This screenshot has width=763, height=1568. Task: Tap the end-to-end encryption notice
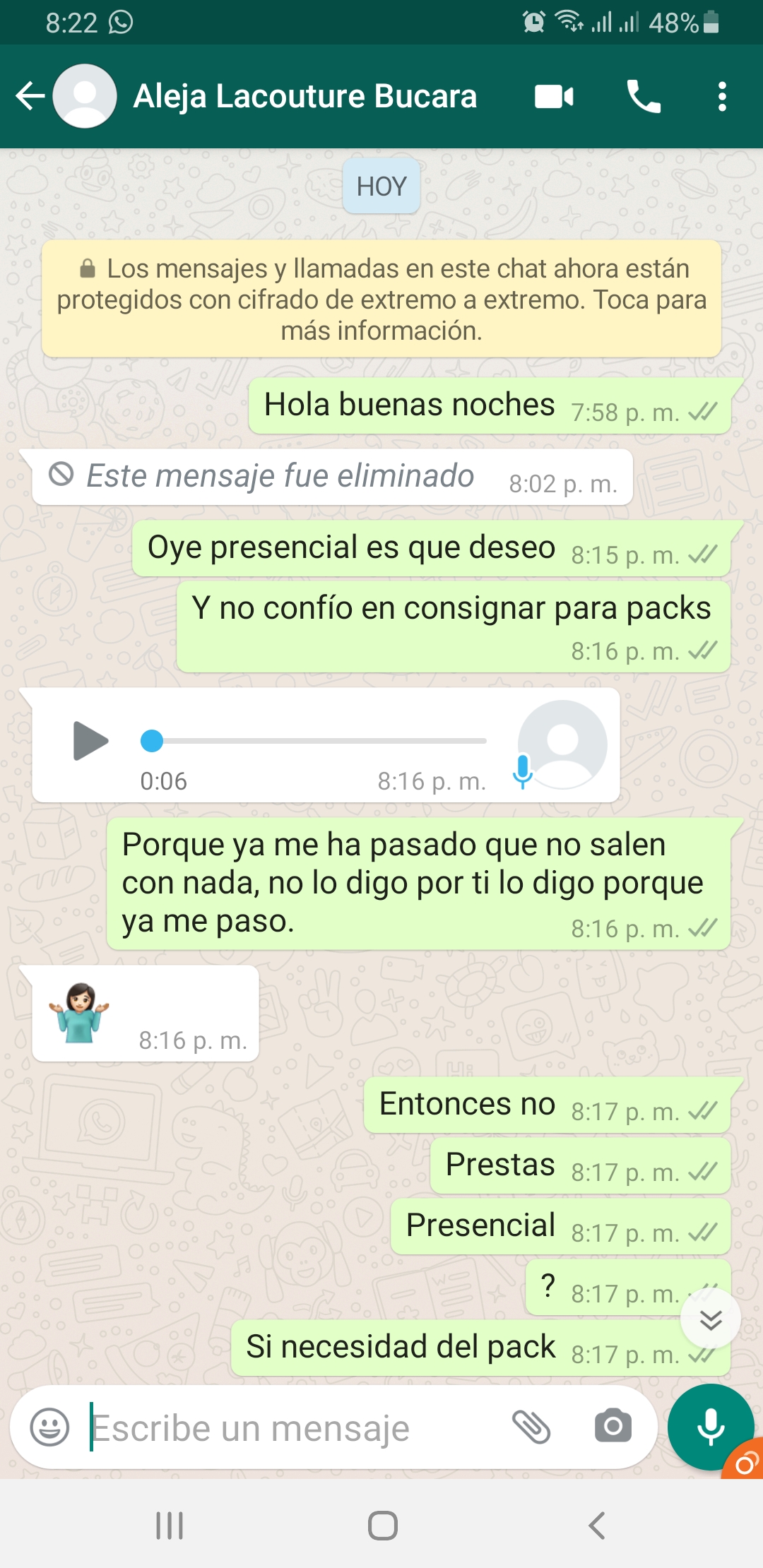click(x=381, y=299)
